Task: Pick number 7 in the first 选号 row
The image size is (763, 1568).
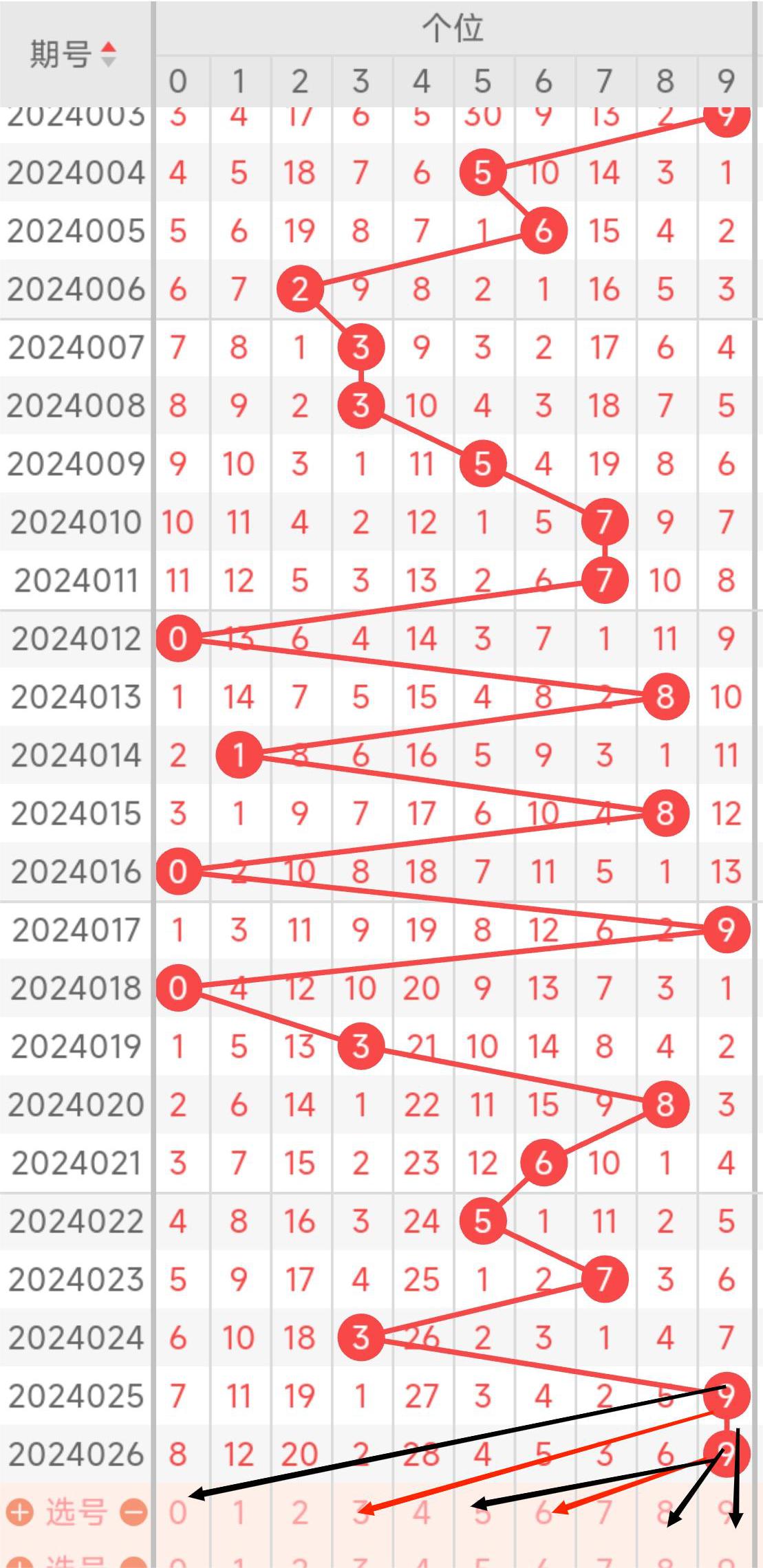Action: [x=604, y=1512]
